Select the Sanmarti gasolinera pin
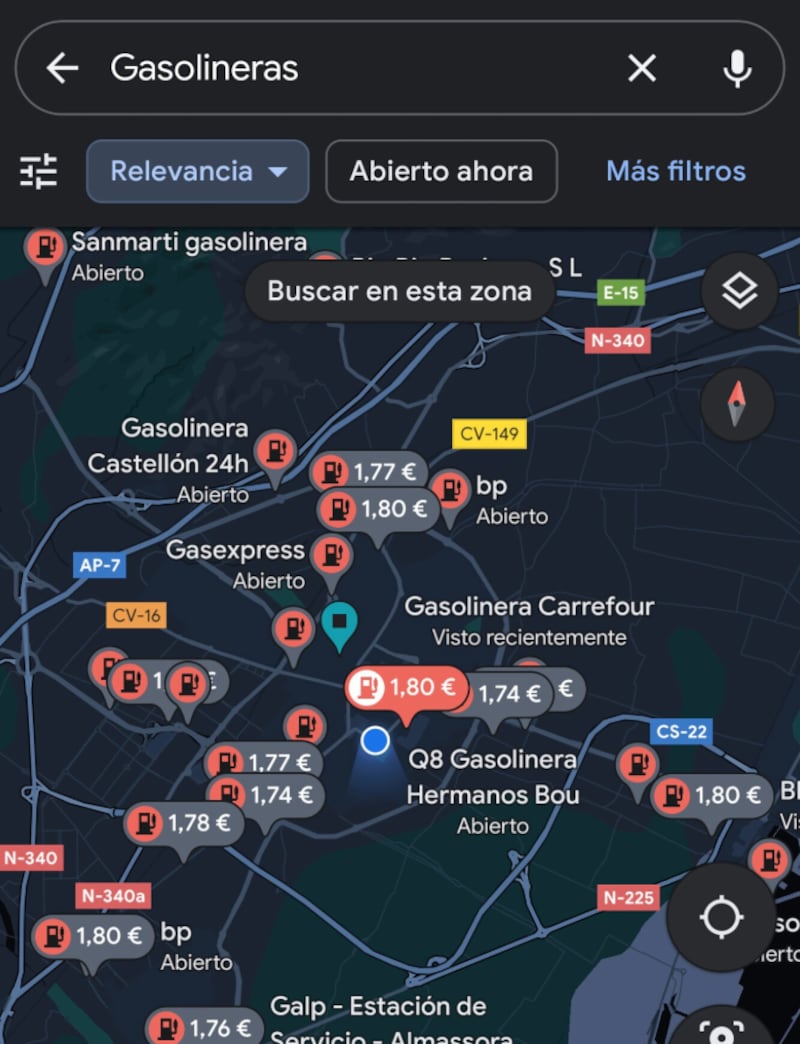The width and height of the screenshot is (800, 1044). [45, 246]
